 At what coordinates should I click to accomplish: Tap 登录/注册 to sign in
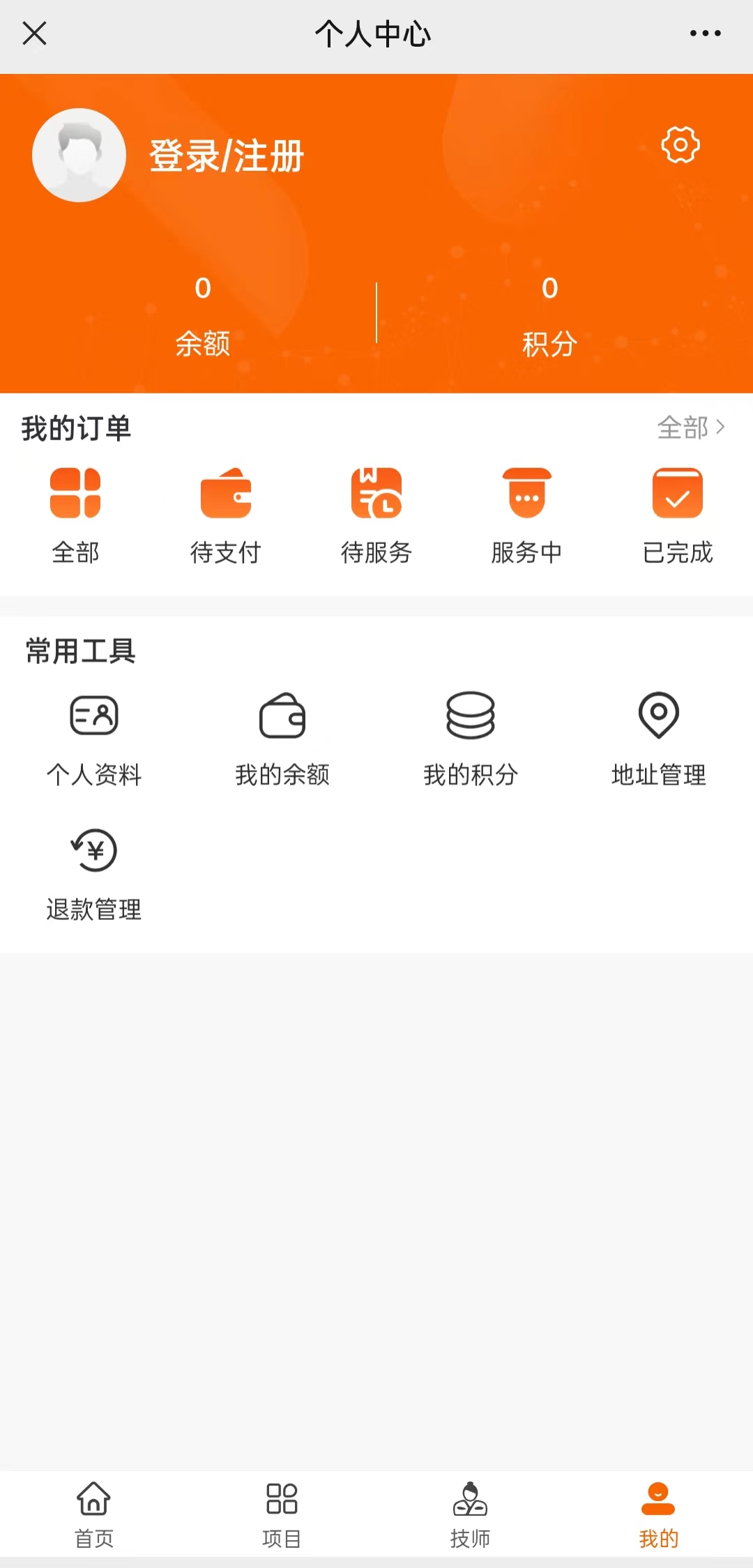point(227,156)
